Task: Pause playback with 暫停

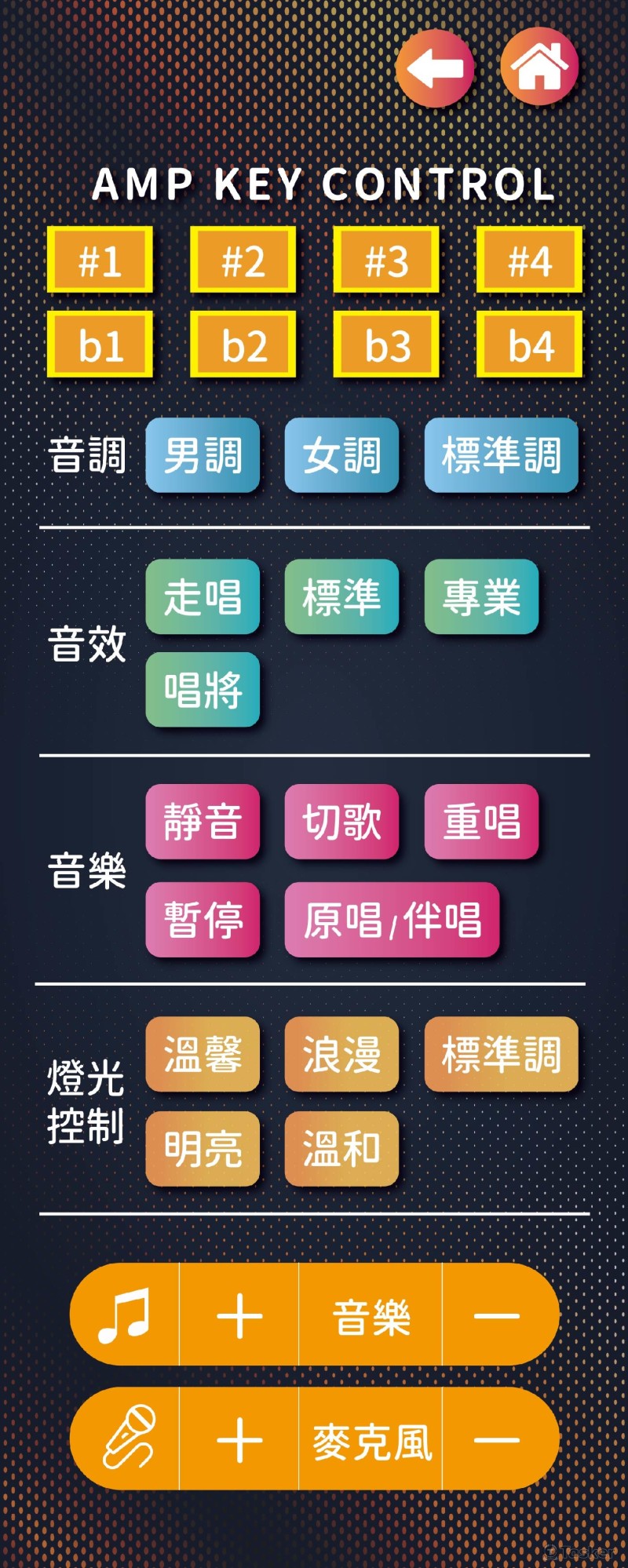Action: point(203,919)
